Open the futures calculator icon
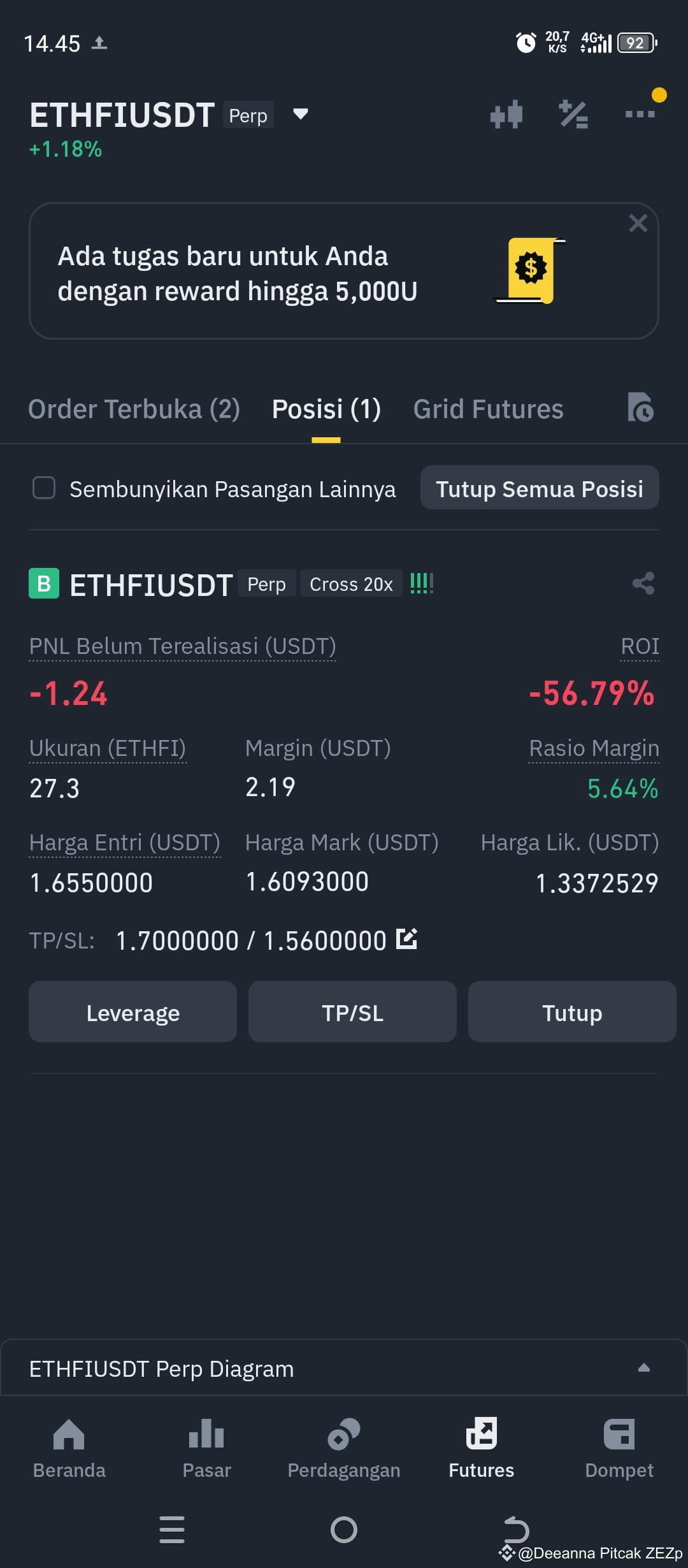 coord(573,115)
